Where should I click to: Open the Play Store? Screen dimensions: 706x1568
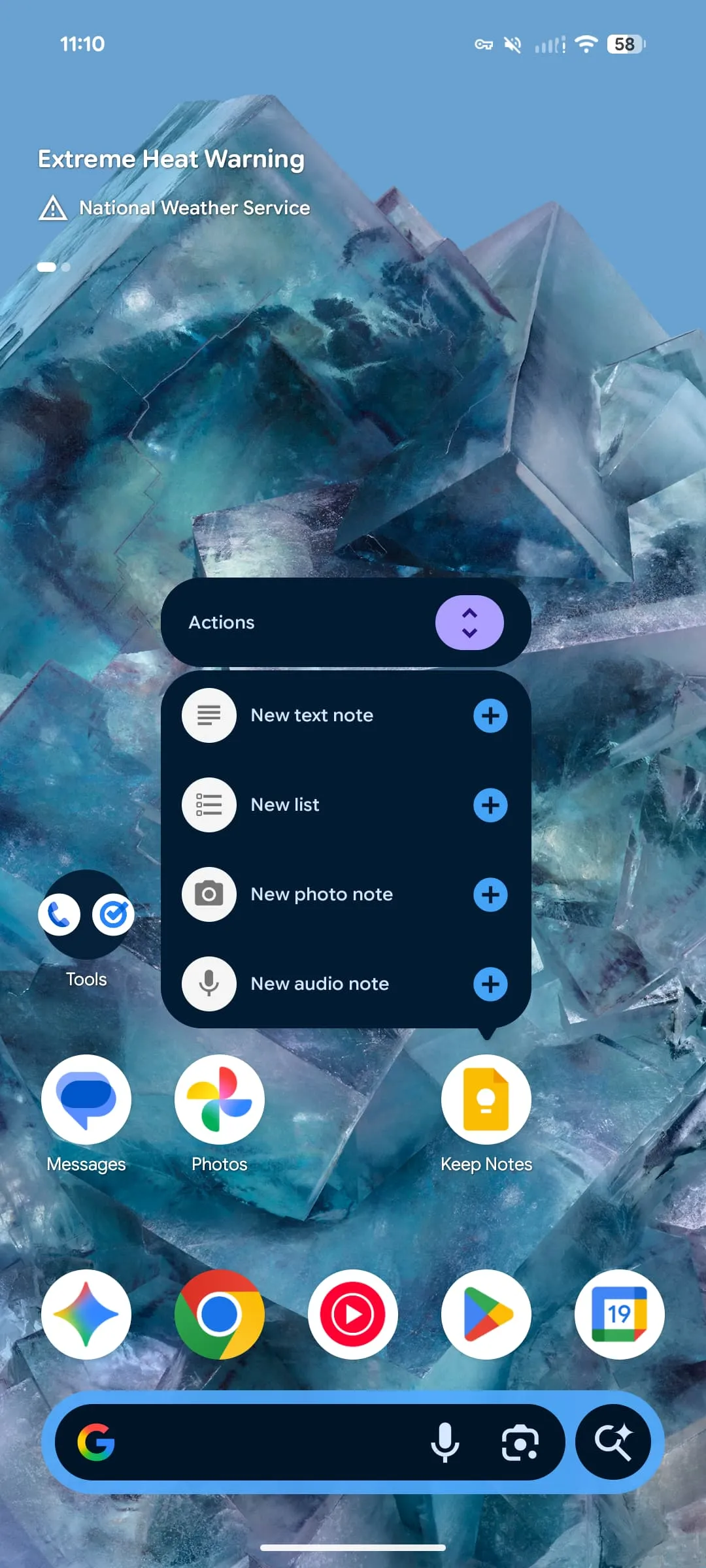[486, 1315]
